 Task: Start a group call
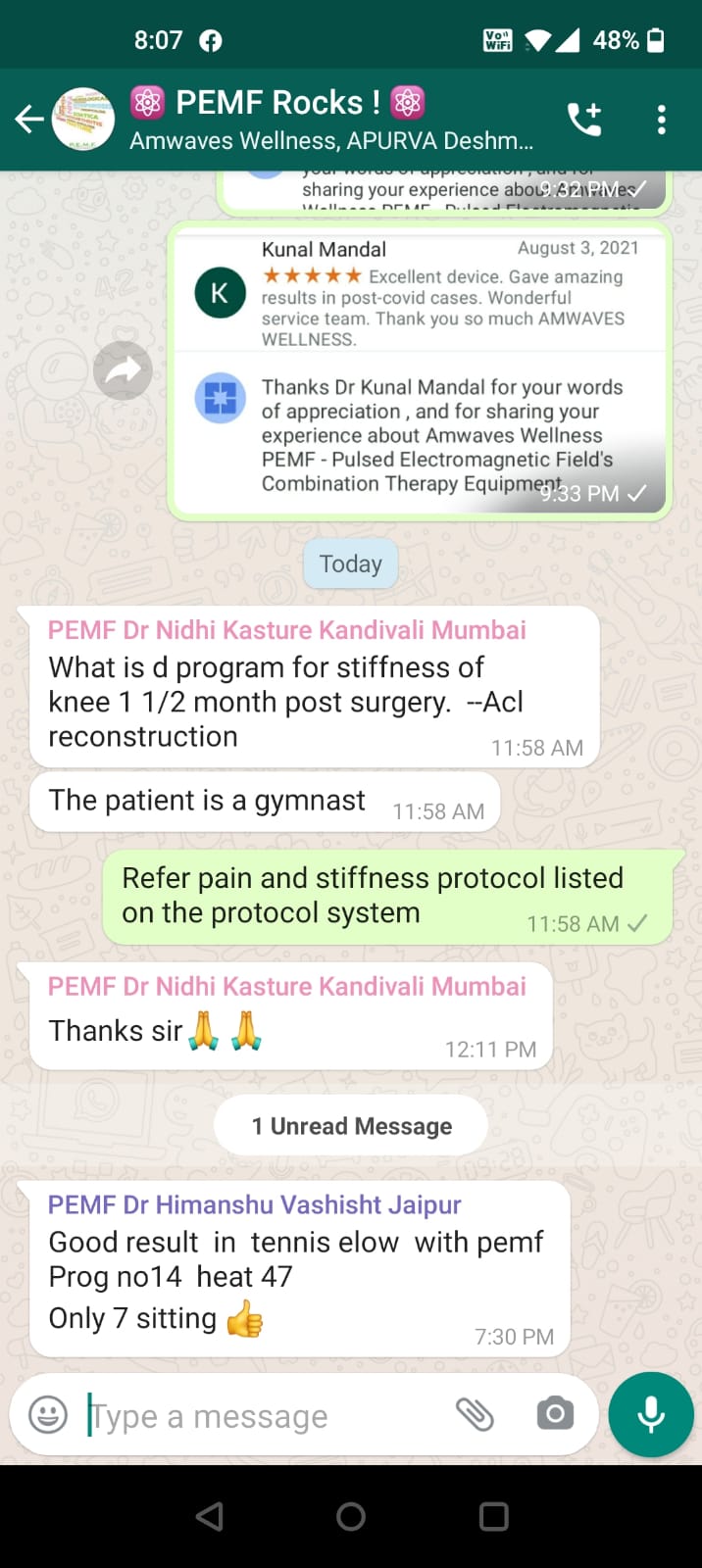(584, 120)
